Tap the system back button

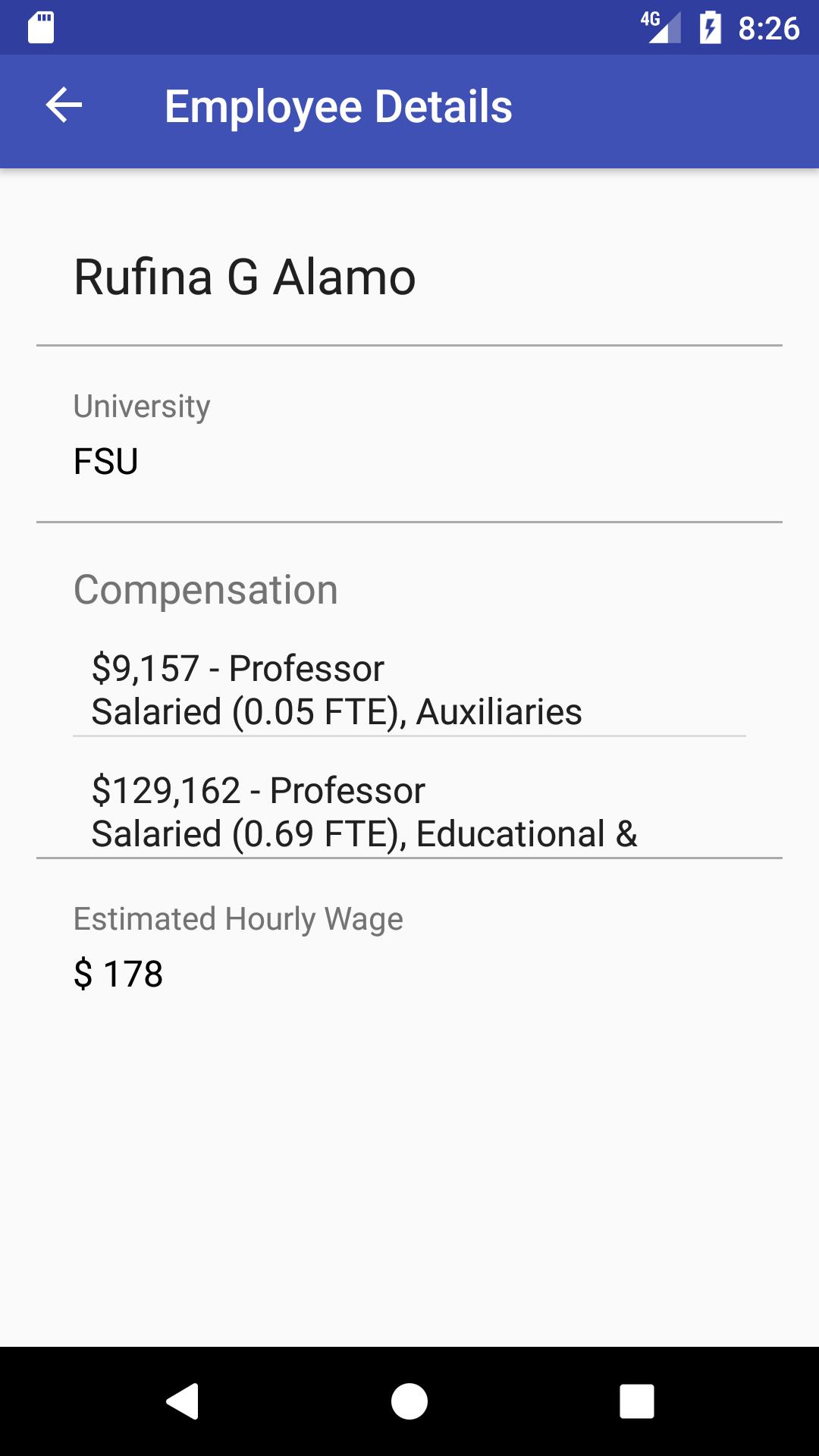tap(182, 1401)
